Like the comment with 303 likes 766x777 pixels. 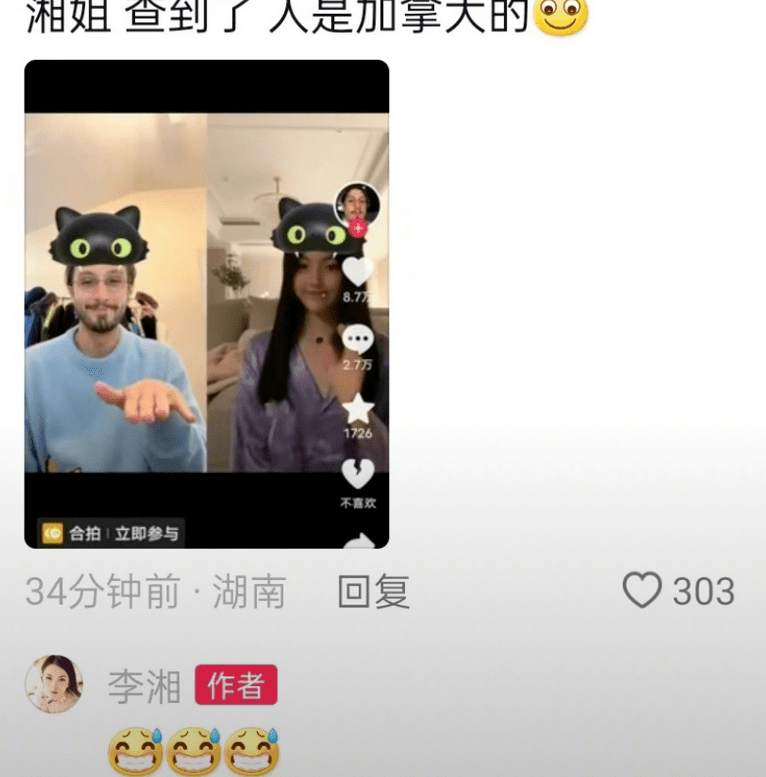(x=642, y=591)
